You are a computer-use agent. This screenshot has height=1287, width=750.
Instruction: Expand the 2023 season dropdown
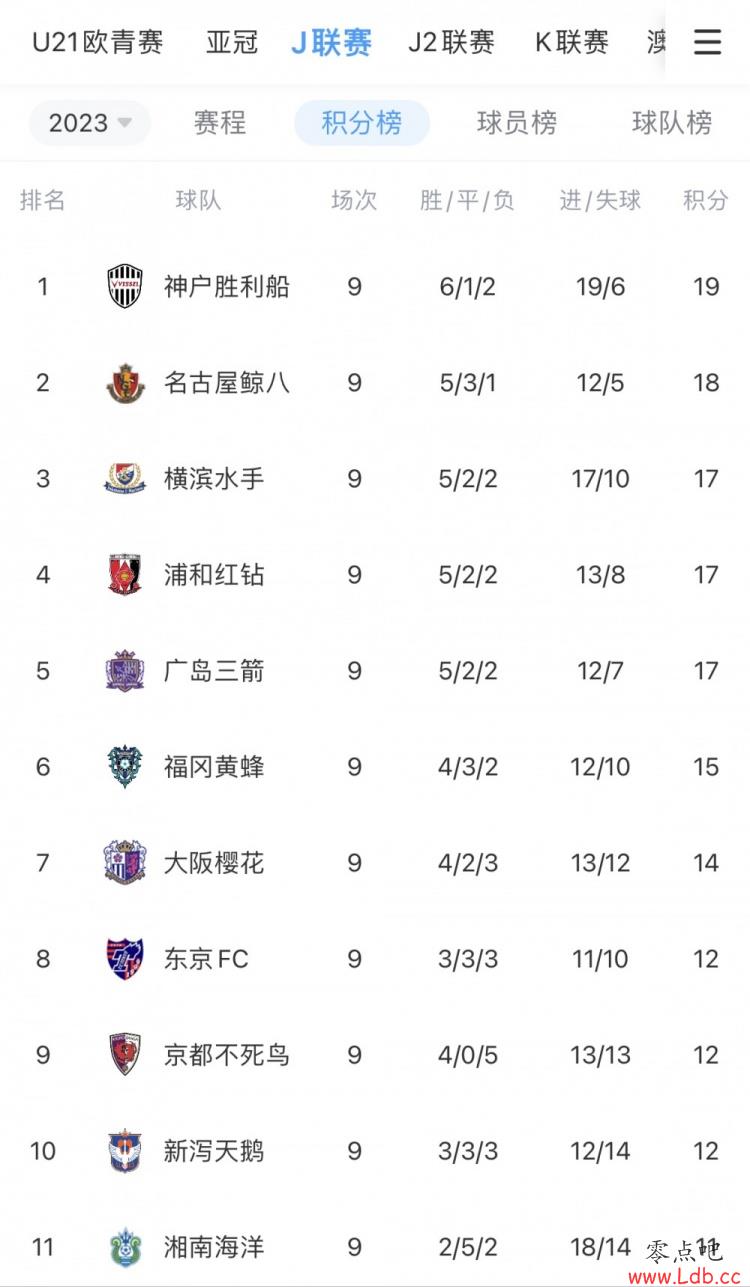tap(90, 123)
